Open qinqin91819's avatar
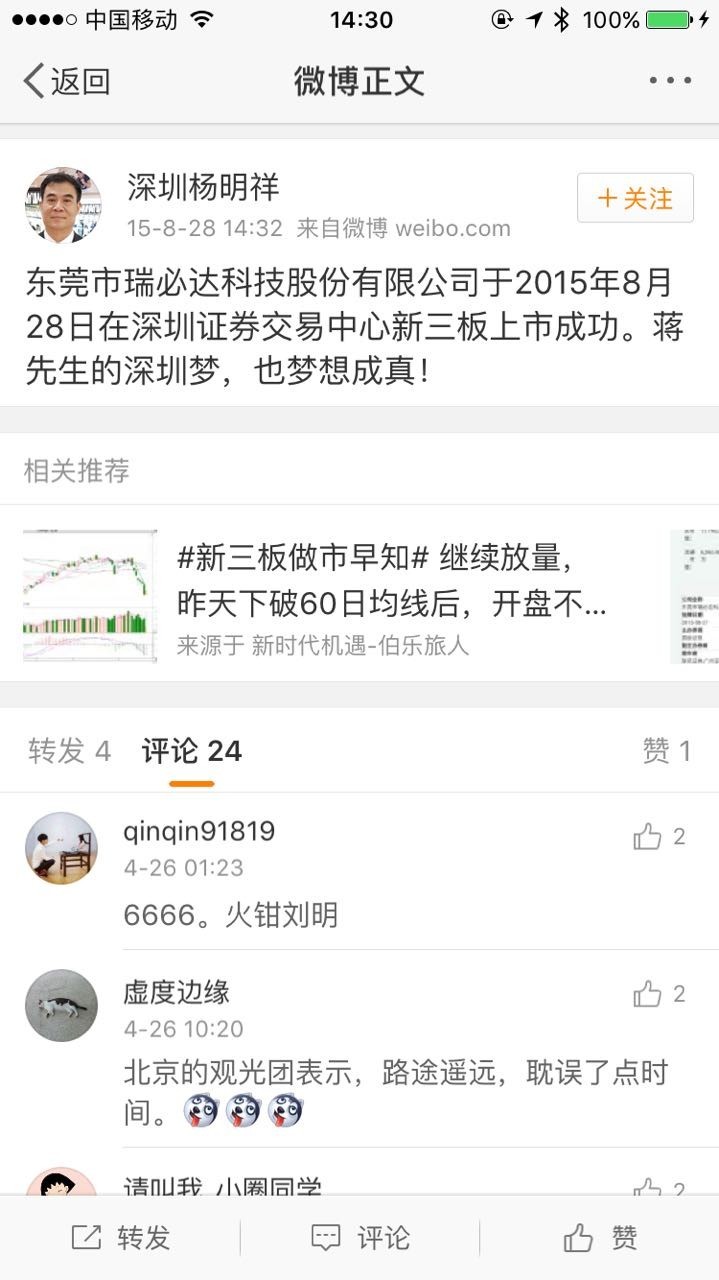 click(x=61, y=848)
